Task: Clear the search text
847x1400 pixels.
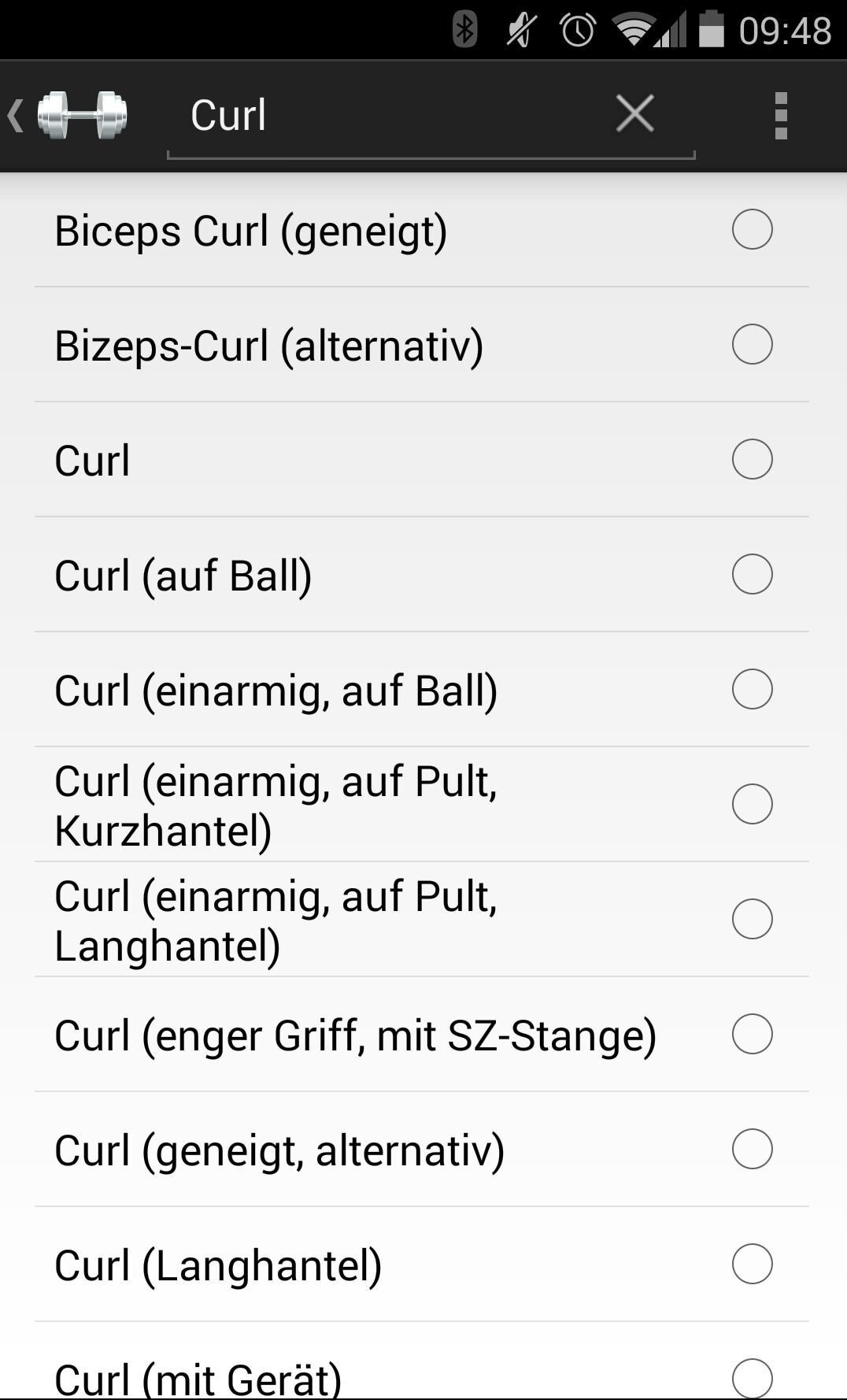Action: coord(634,113)
